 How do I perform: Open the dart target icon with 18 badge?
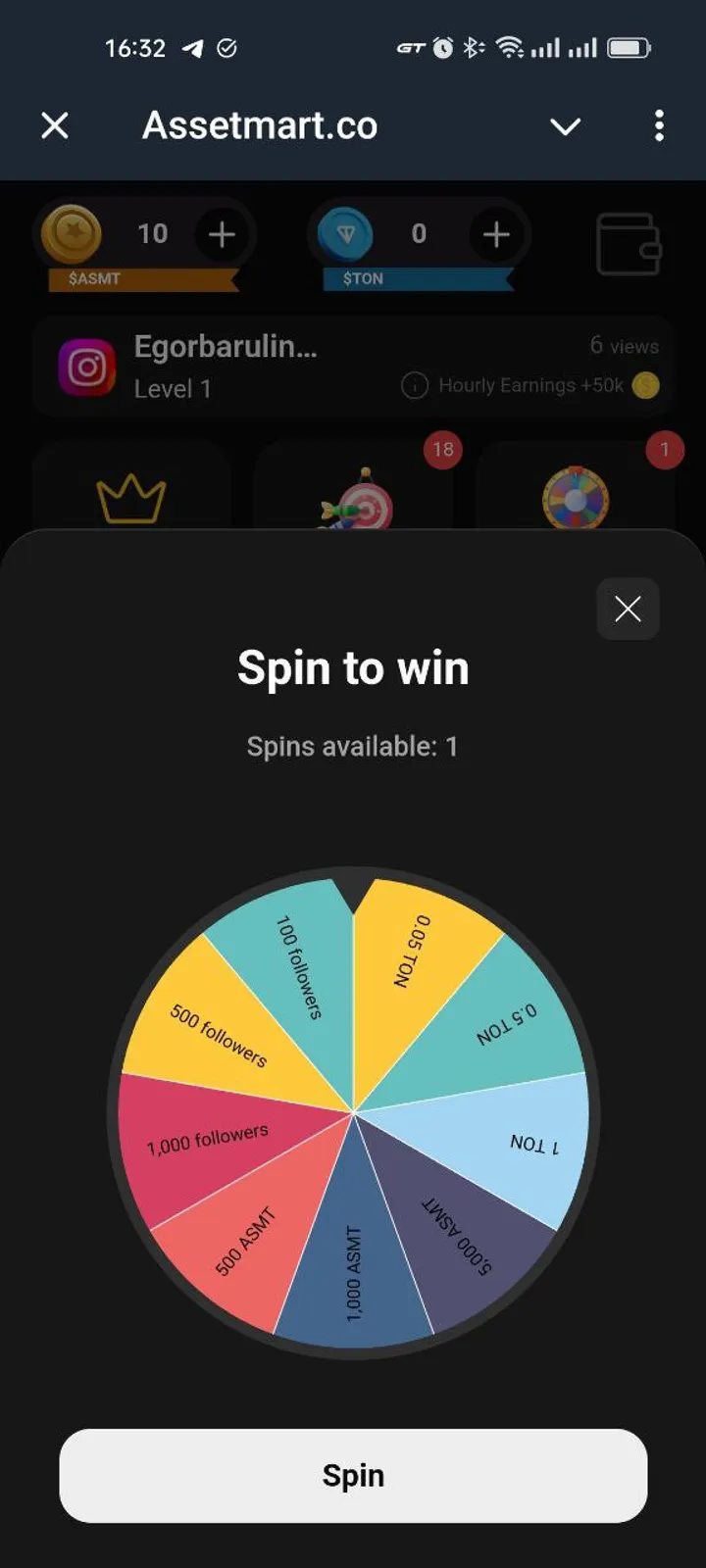coord(353,495)
